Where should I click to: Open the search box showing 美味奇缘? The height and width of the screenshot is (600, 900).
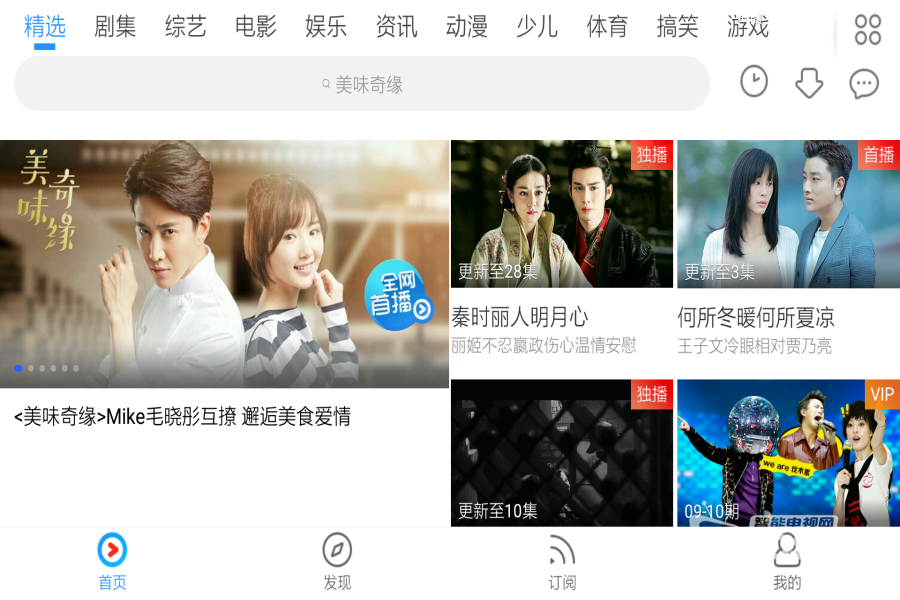click(361, 84)
